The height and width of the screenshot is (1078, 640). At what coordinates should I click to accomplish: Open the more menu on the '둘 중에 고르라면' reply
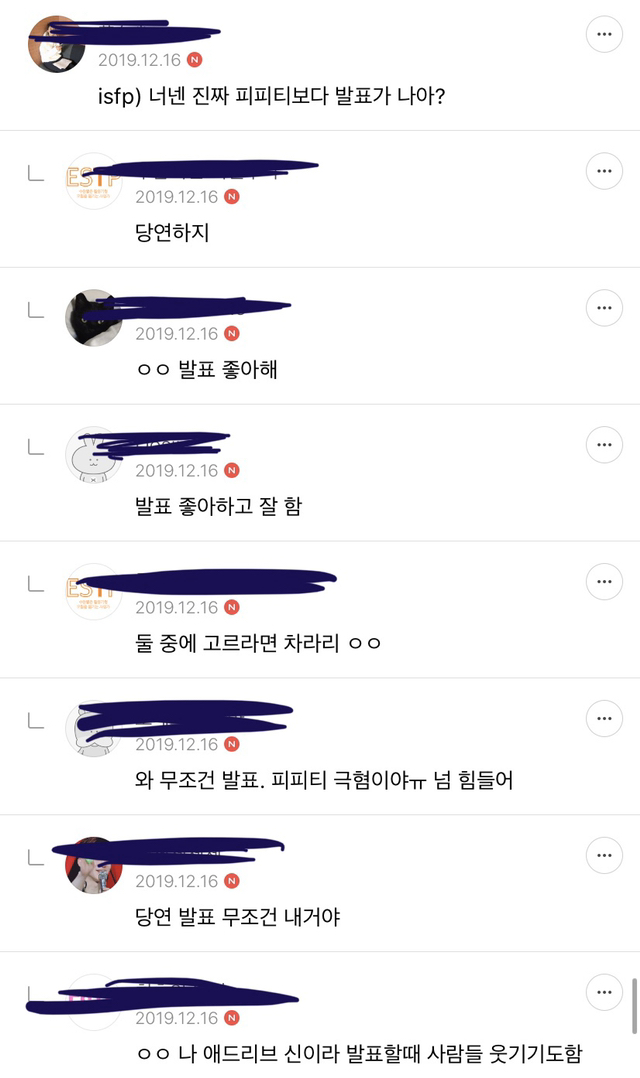coord(604,581)
